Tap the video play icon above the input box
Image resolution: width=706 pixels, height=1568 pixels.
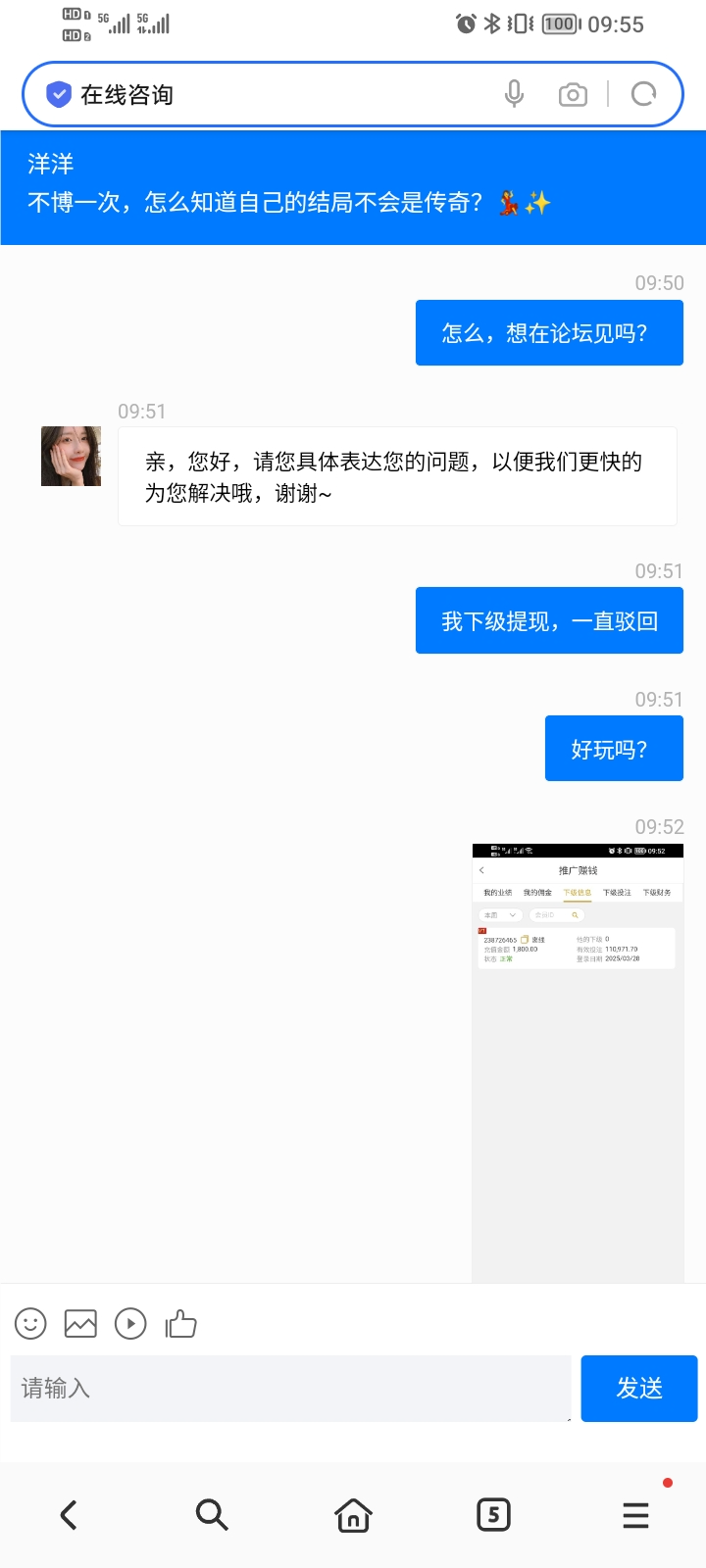[x=131, y=1323]
